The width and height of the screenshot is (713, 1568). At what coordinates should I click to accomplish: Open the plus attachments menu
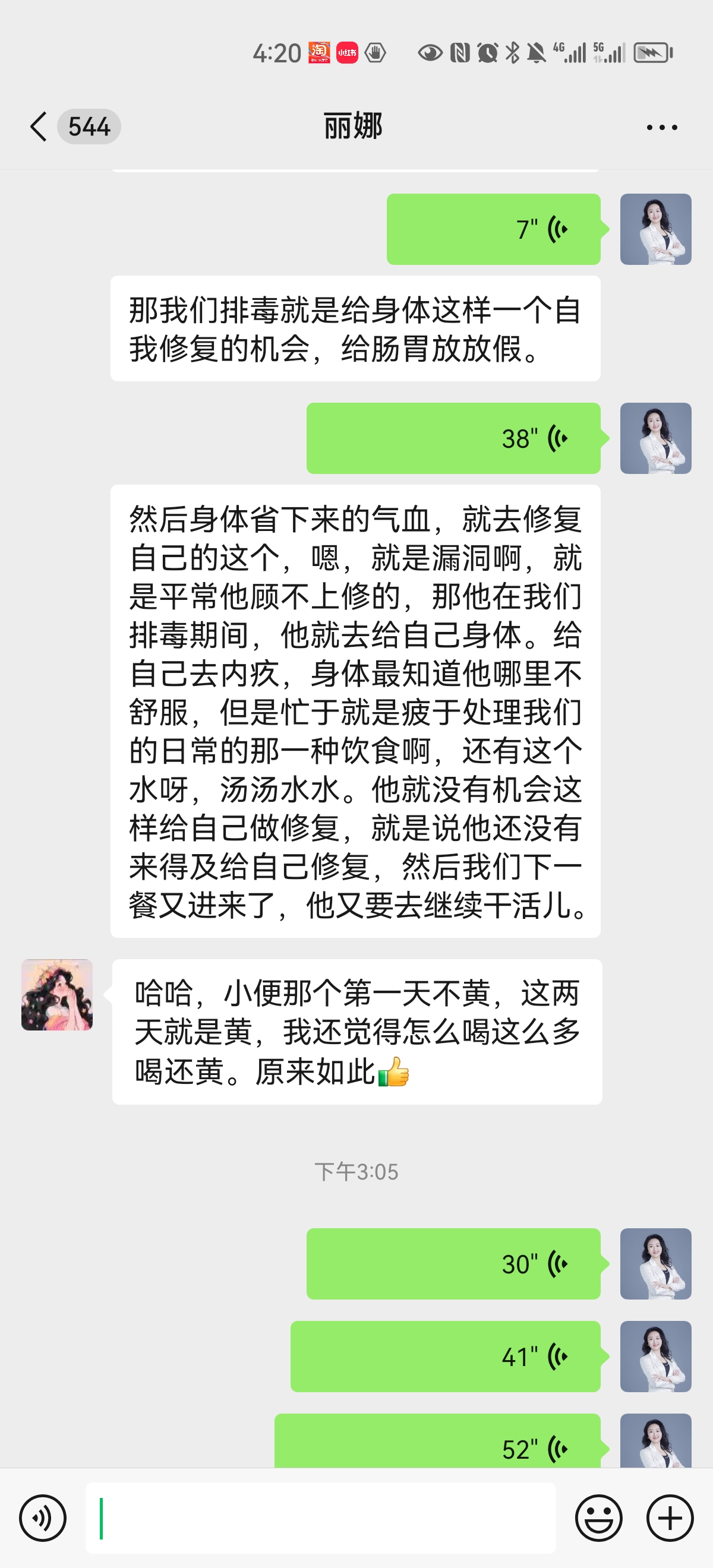(x=670, y=1518)
